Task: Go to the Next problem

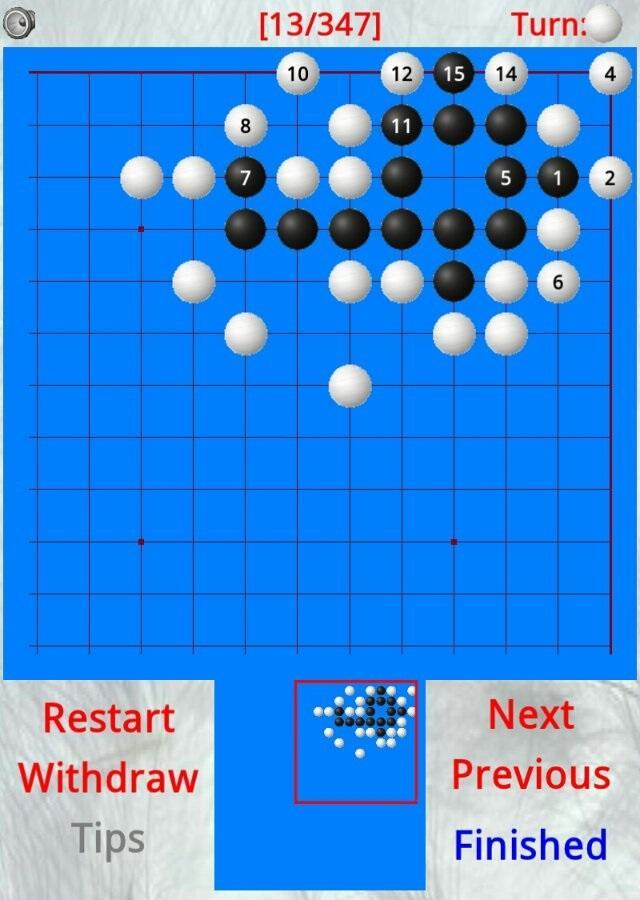Action: (531, 715)
